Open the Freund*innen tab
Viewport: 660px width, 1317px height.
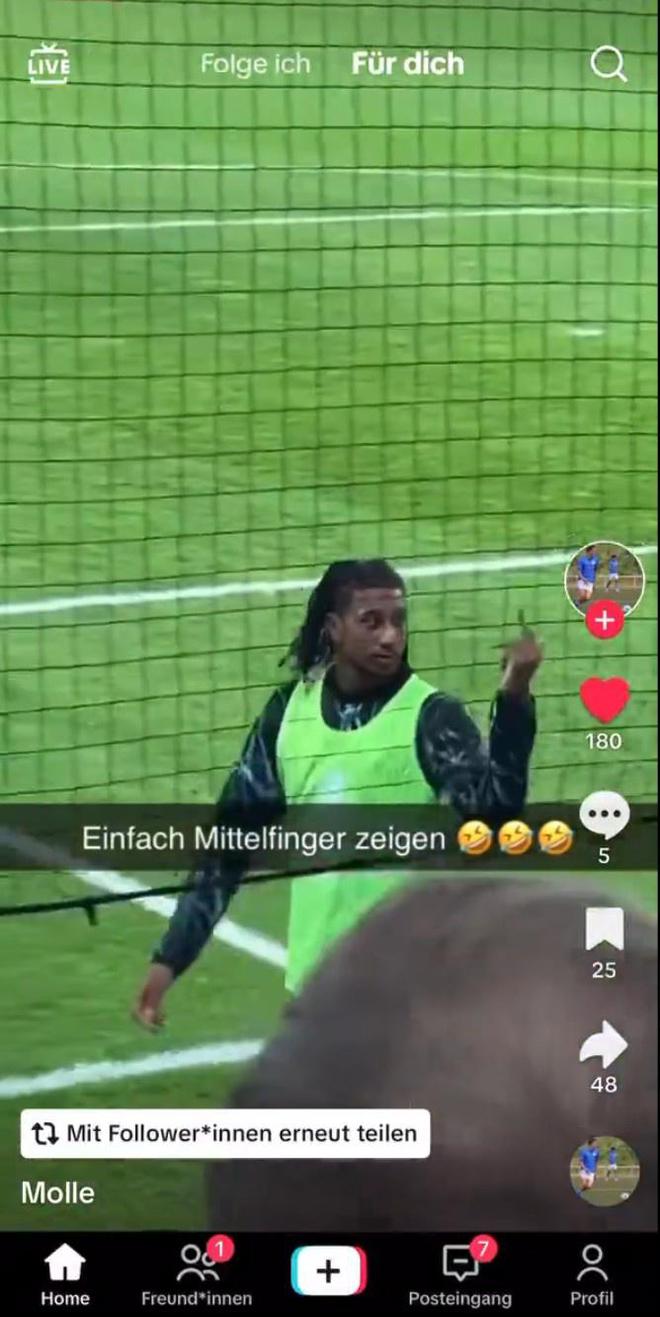click(x=197, y=1273)
